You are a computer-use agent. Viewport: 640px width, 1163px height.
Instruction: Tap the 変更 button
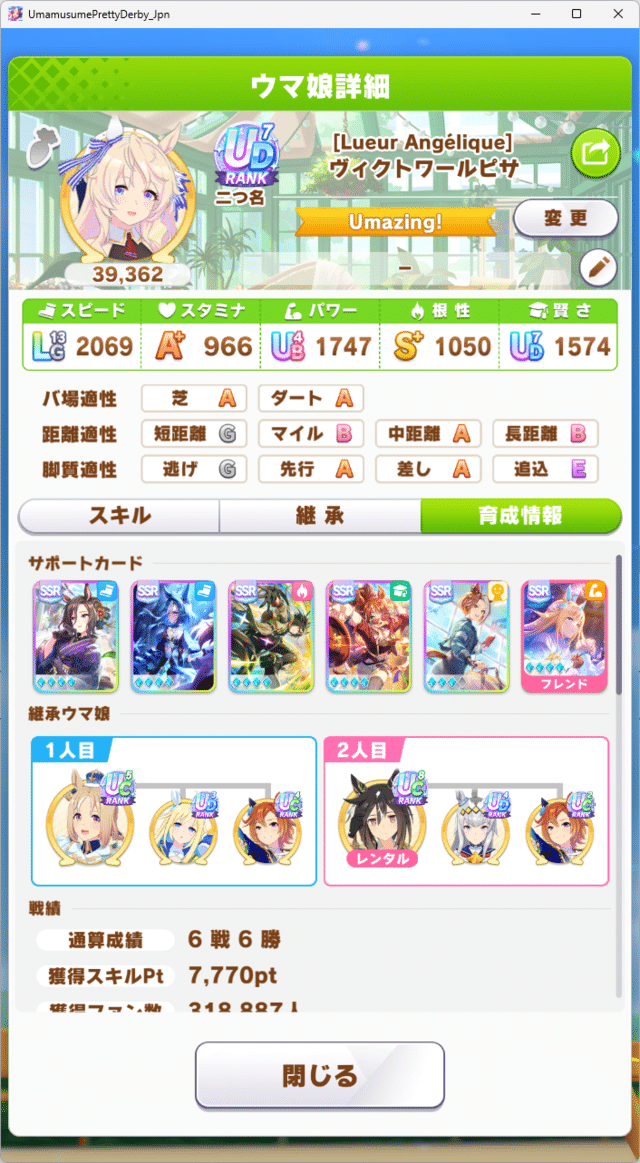point(565,217)
